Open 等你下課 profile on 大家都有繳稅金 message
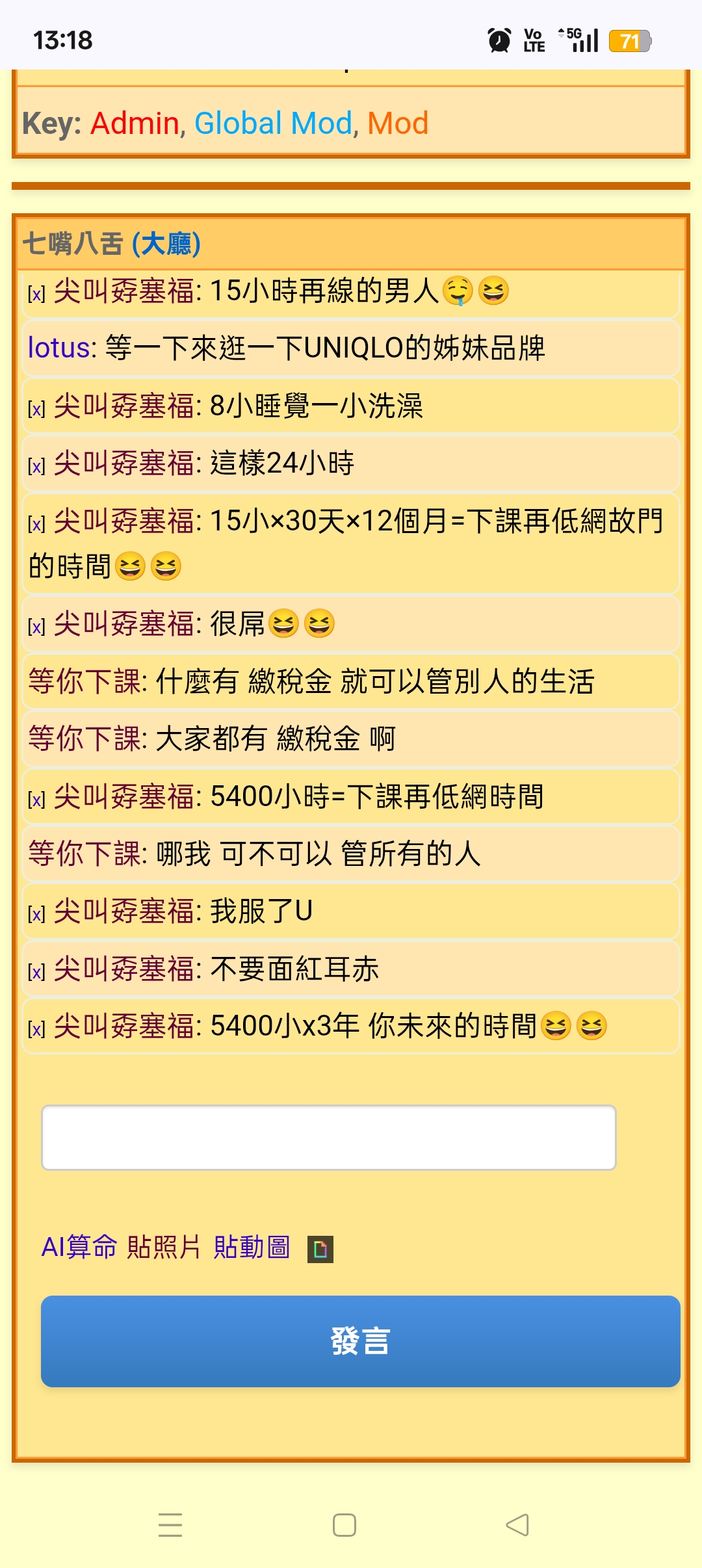The width and height of the screenshot is (702, 1568). [87, 738]
